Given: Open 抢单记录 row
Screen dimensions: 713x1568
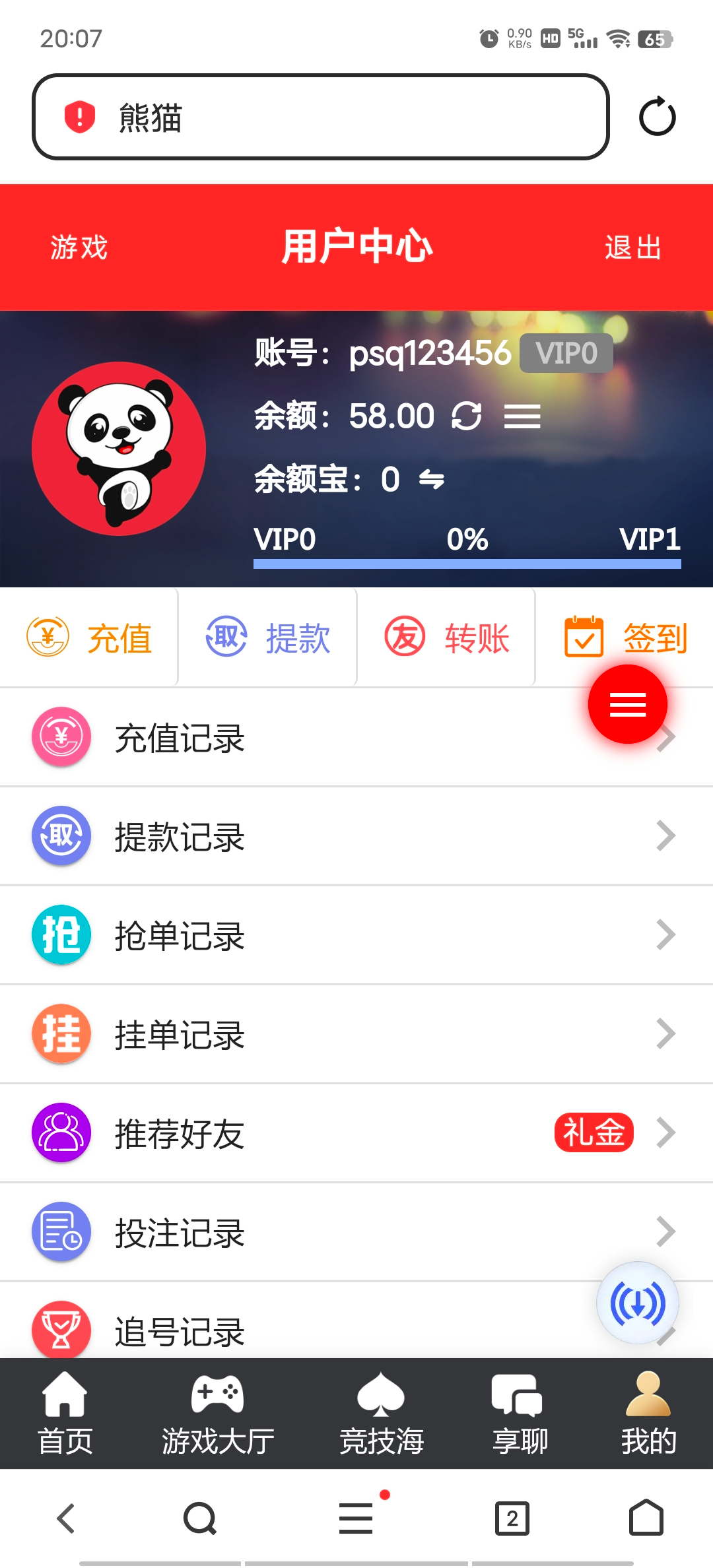Looking at the screenshot, I should (x=356, y=935).
